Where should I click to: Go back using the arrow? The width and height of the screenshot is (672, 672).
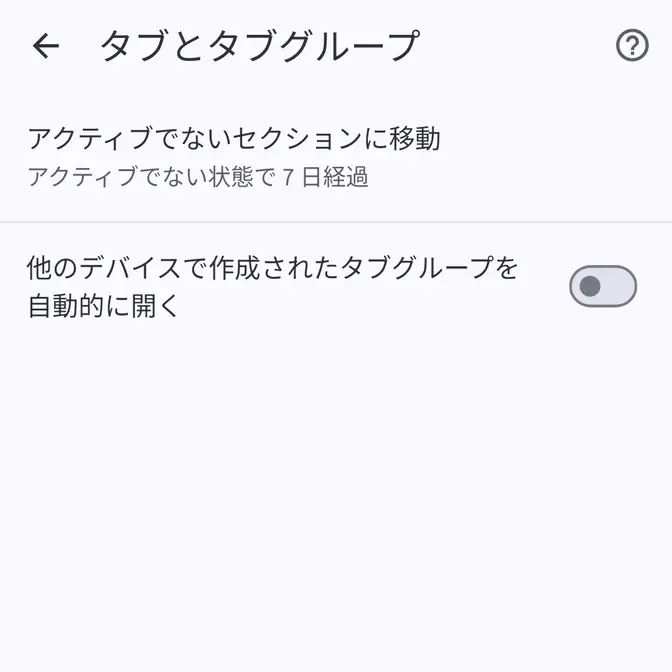point(46,46)
